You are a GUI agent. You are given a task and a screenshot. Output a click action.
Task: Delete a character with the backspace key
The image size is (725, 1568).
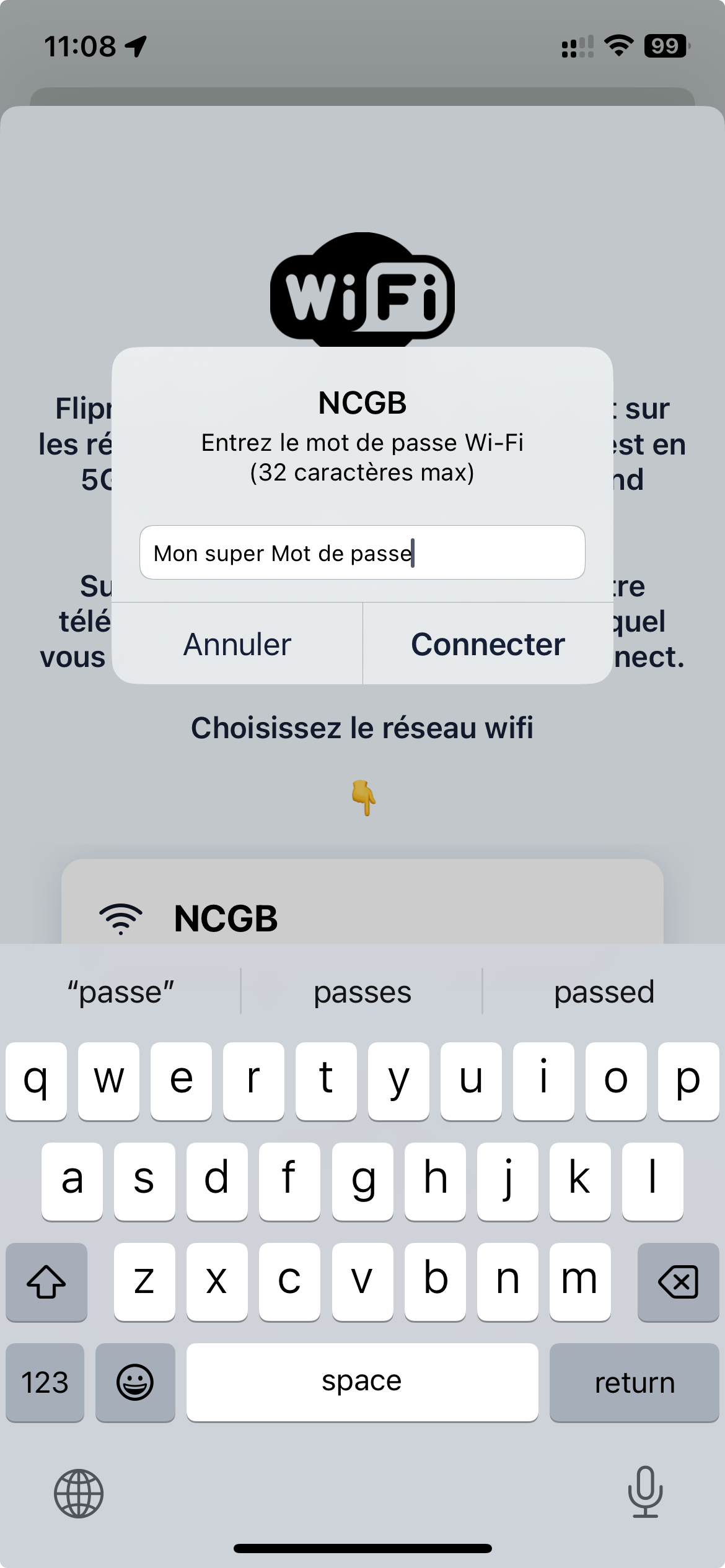tap(678, 1282)
